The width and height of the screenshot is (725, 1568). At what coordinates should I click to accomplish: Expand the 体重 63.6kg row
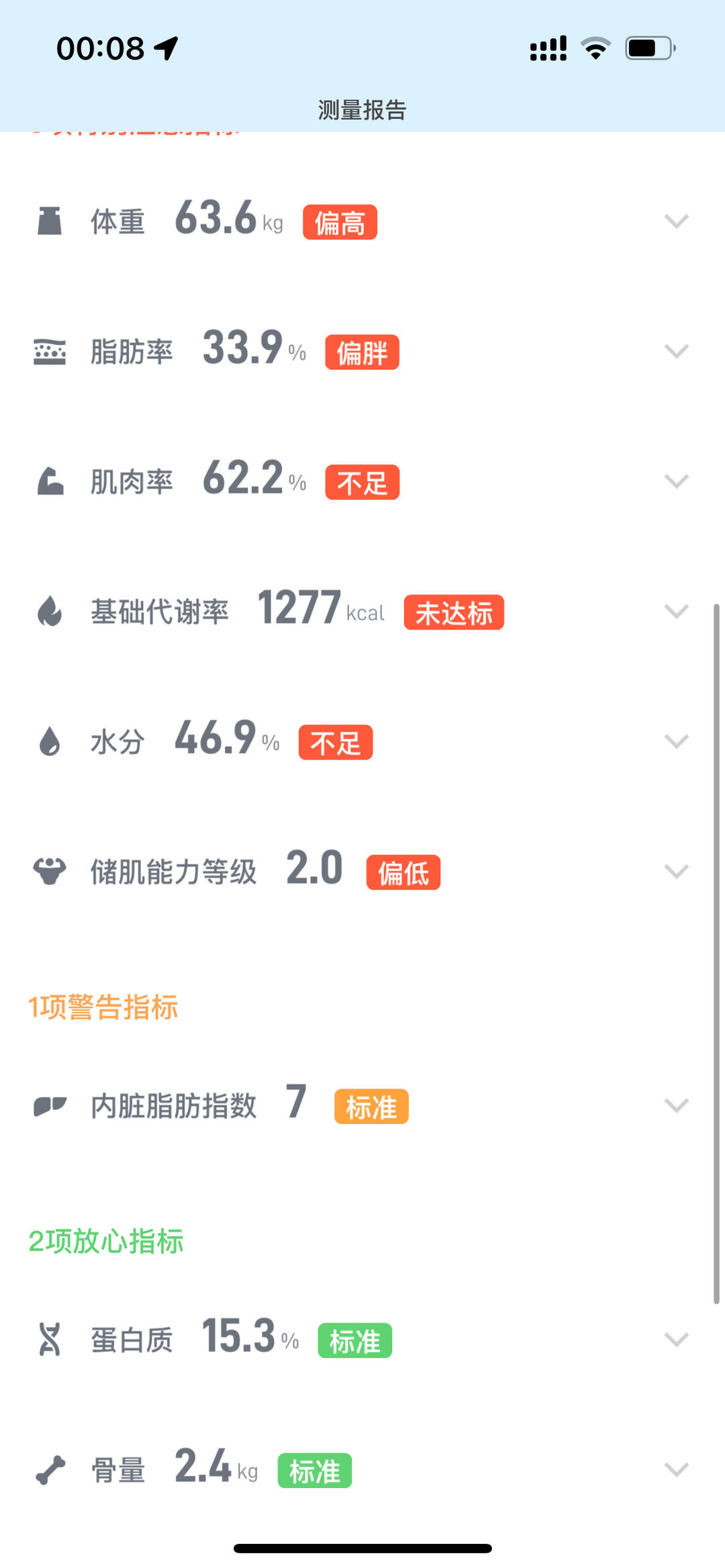[676, 221]
